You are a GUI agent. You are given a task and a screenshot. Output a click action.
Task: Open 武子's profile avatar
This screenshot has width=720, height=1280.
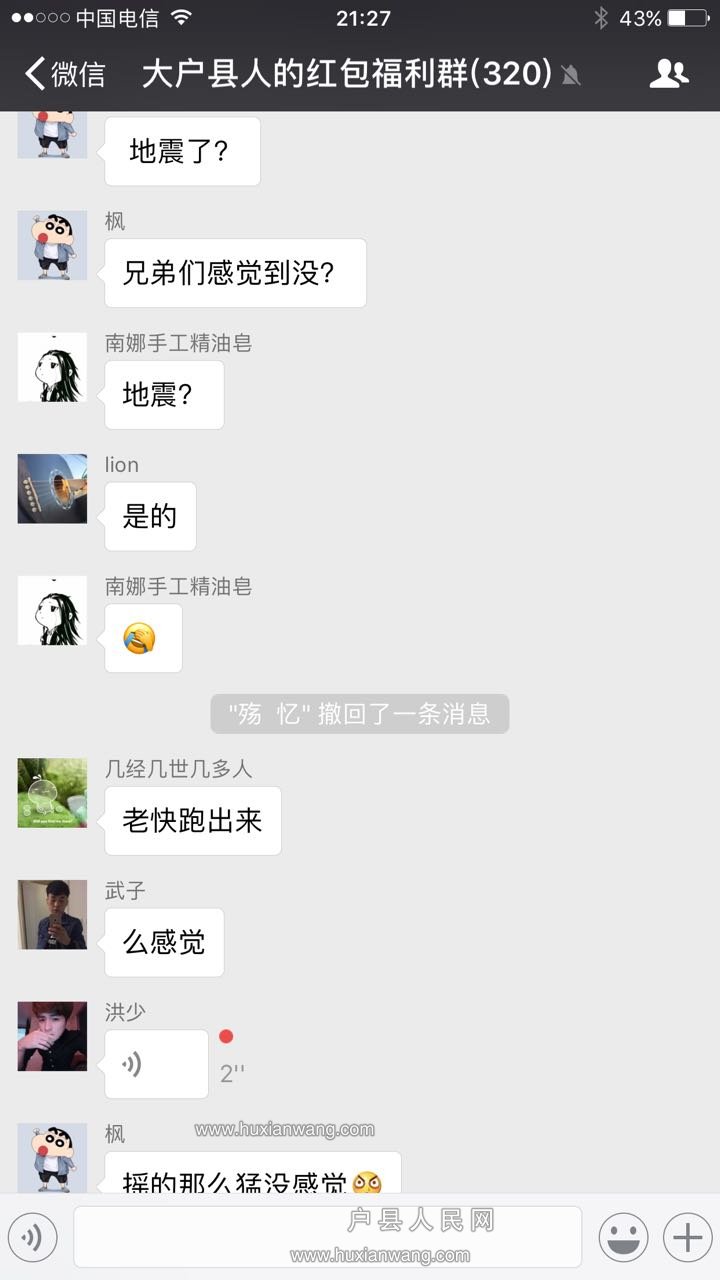click(52, 915)
